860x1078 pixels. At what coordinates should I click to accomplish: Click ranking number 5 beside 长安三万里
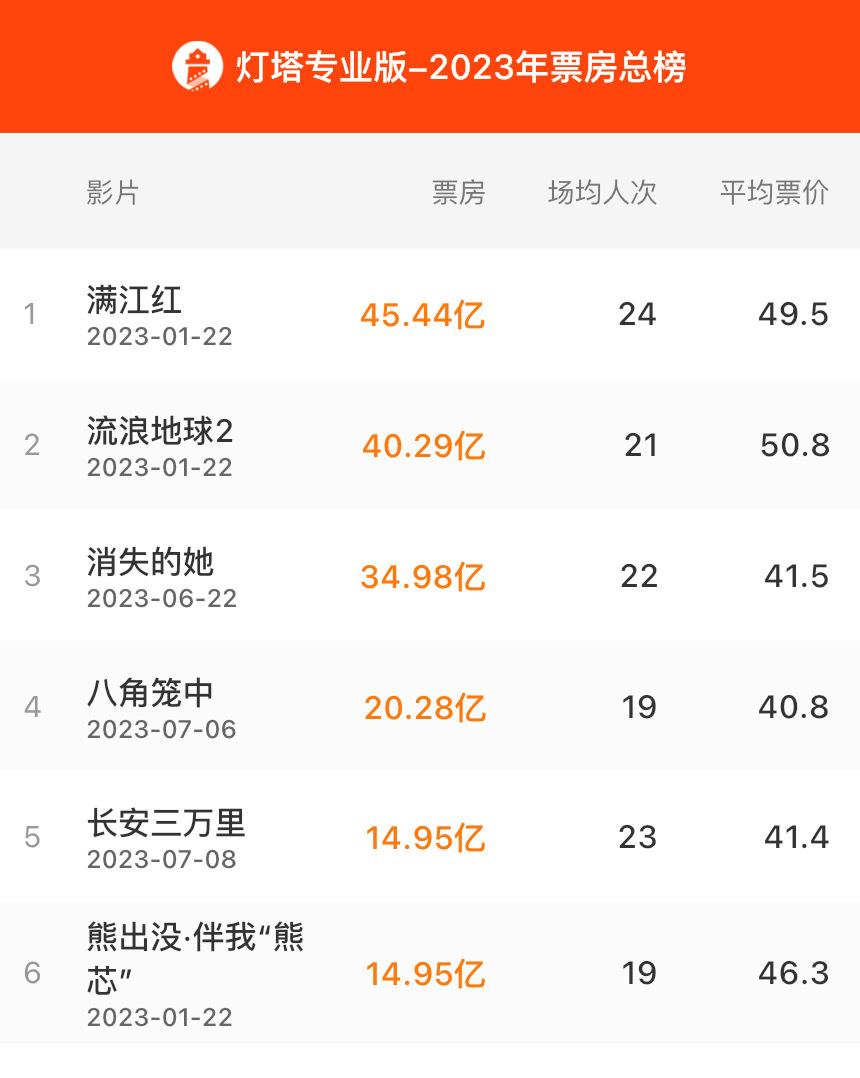point(33,838)
